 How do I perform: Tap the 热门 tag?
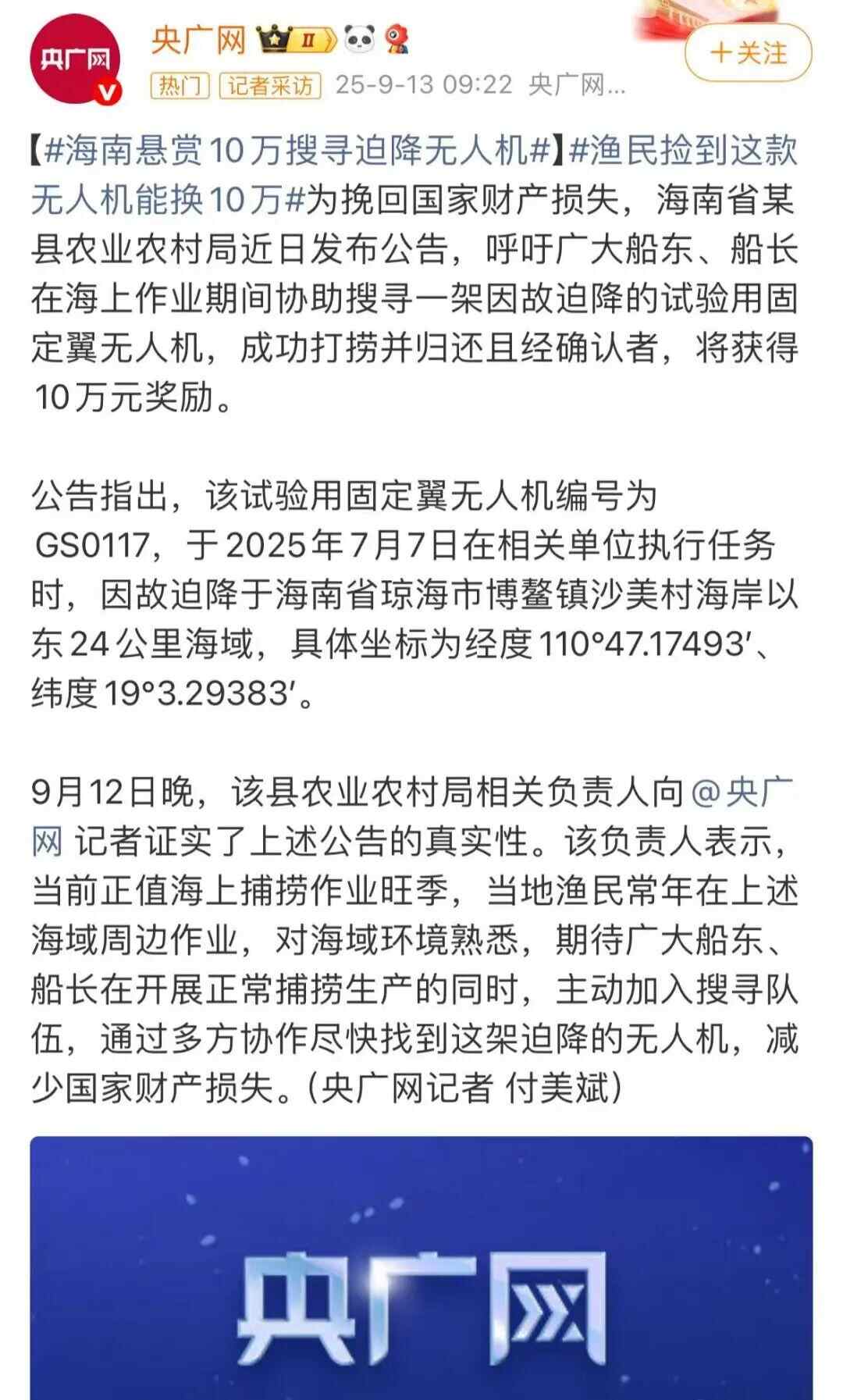click(180, 84)
